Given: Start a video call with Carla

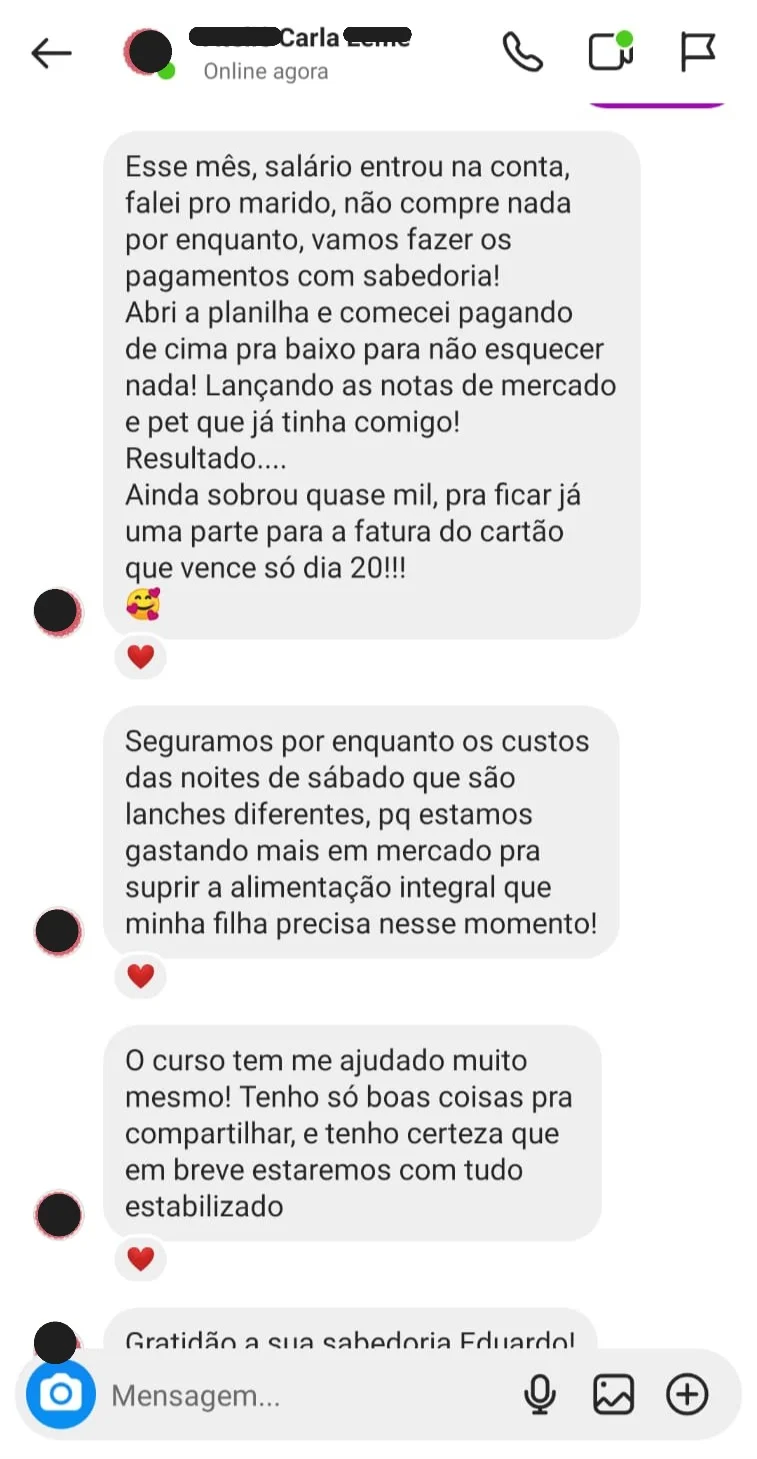Looking at the screenshot, I should (x=610, y=52).
